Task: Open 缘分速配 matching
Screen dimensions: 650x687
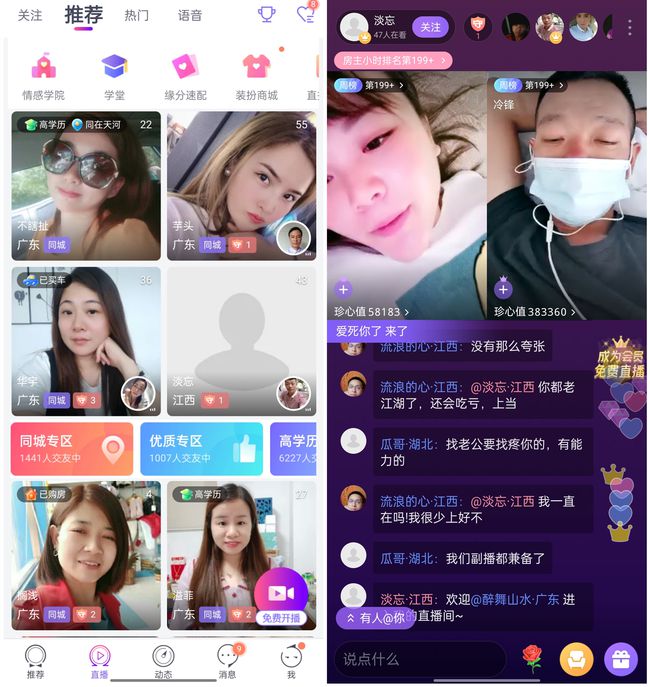Action: pyautogui.click(x=185, y=75)
